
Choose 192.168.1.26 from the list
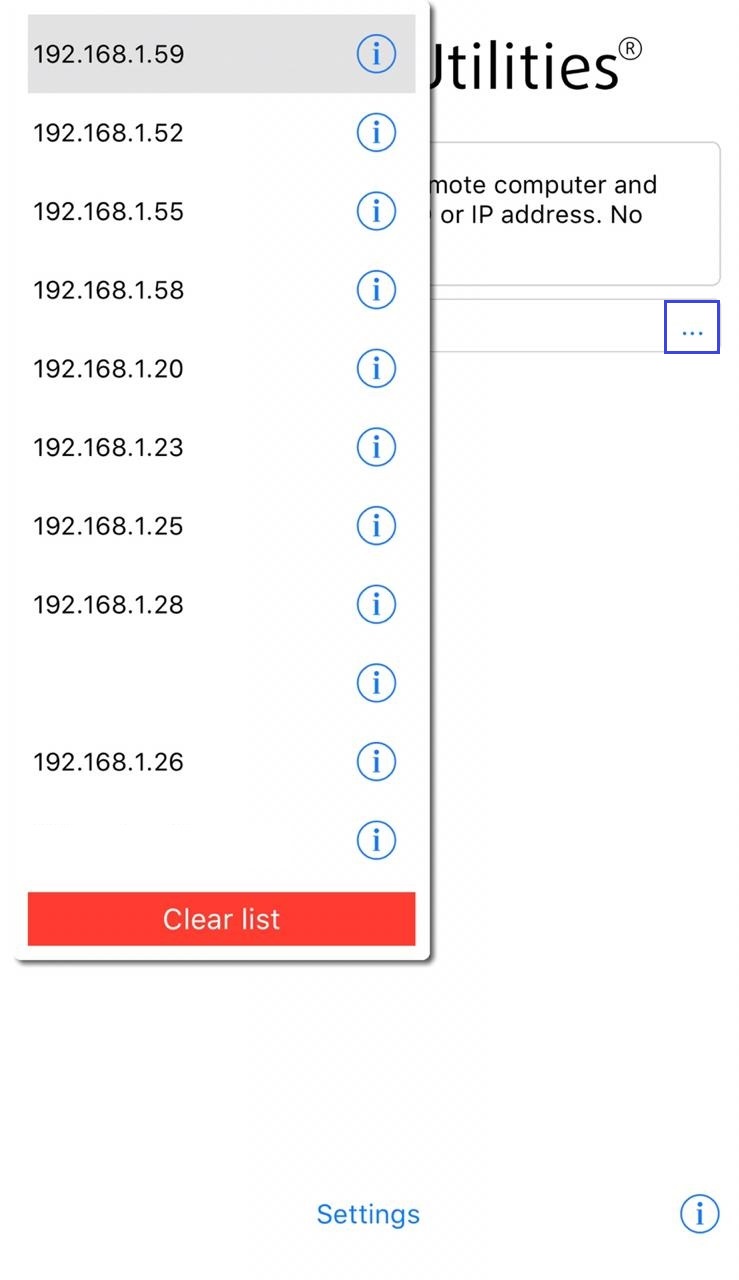pos(109,762)
